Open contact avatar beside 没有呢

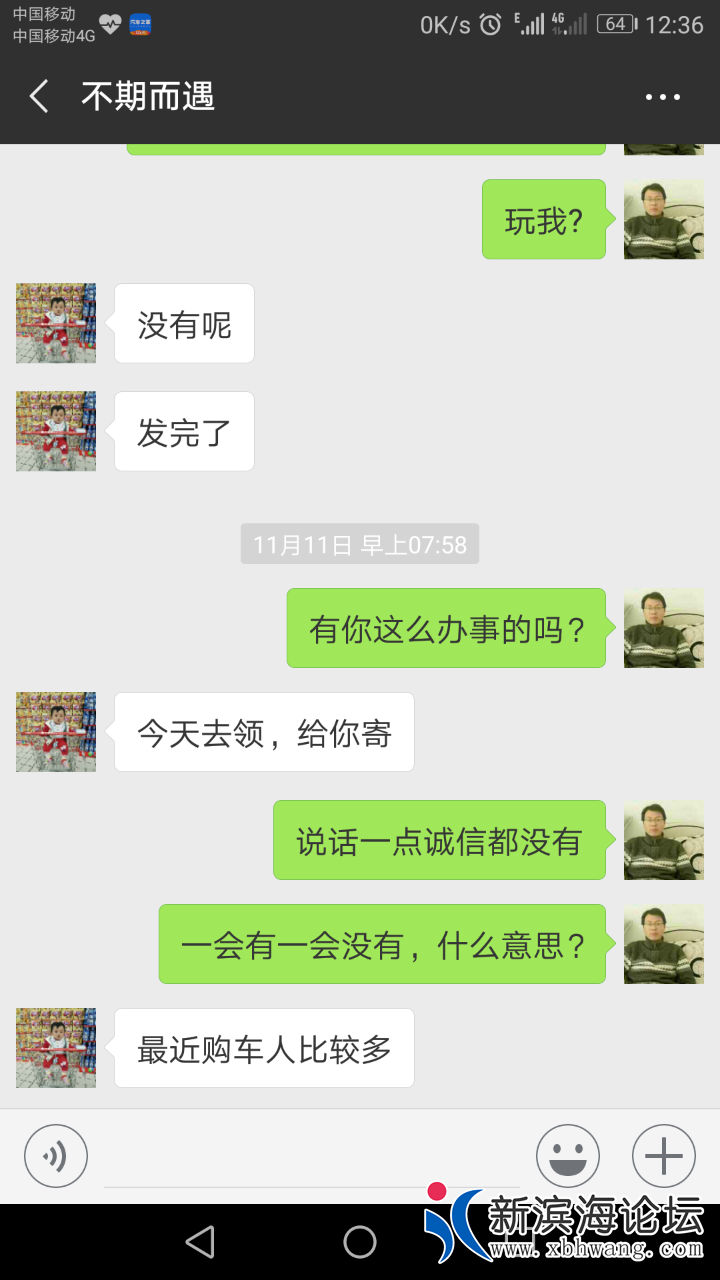pos(56,323)
